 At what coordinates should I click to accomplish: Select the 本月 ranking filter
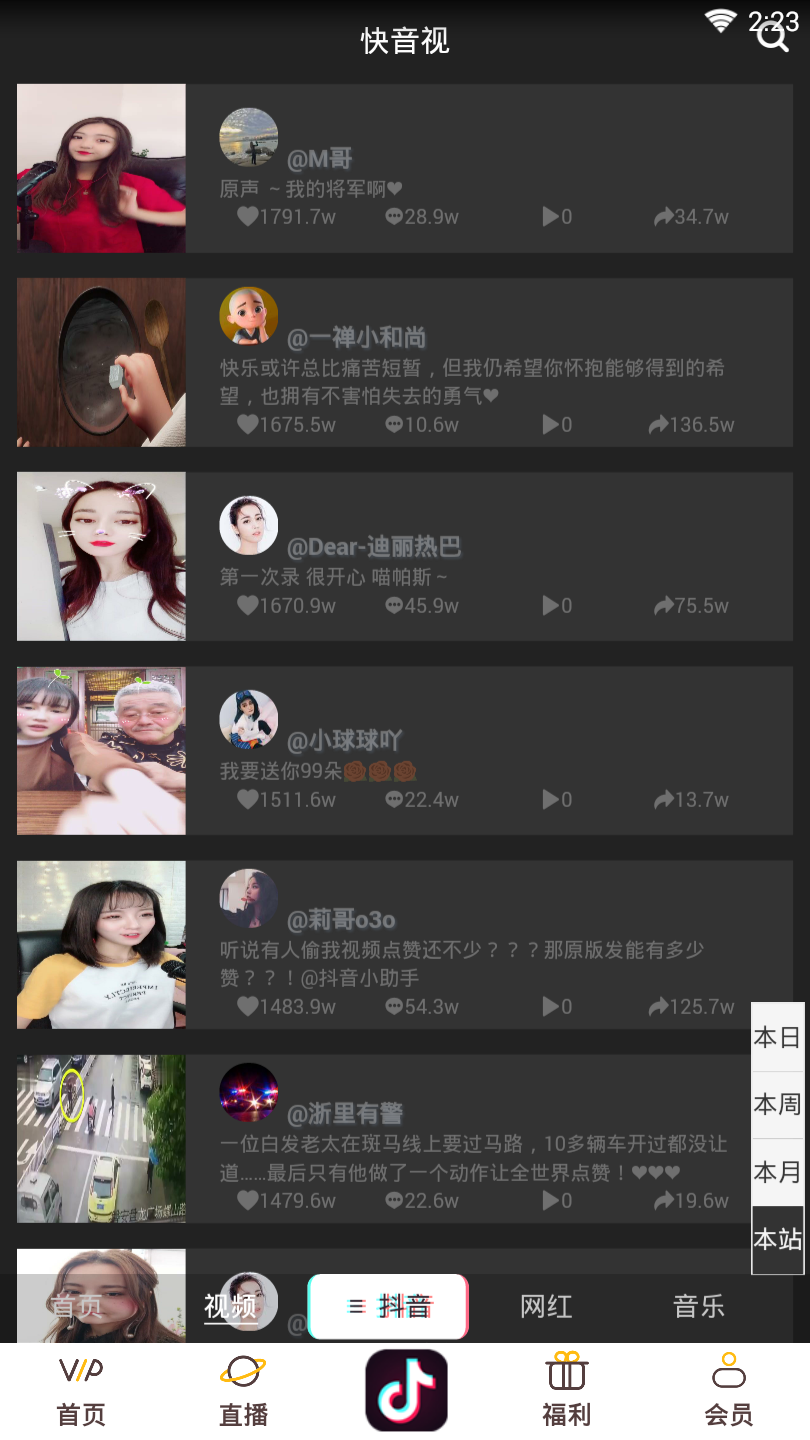[777, 1171]
